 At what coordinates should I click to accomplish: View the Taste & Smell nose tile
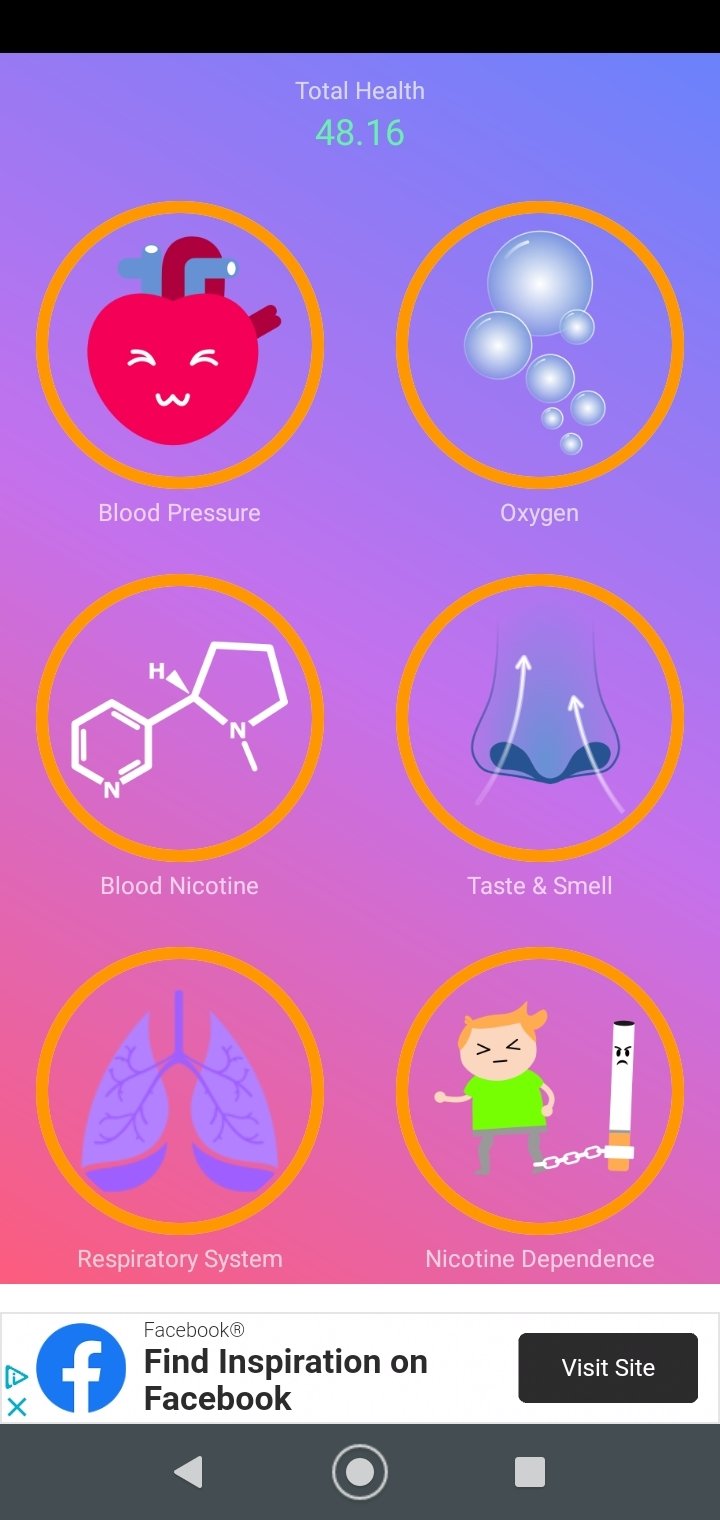540,717
